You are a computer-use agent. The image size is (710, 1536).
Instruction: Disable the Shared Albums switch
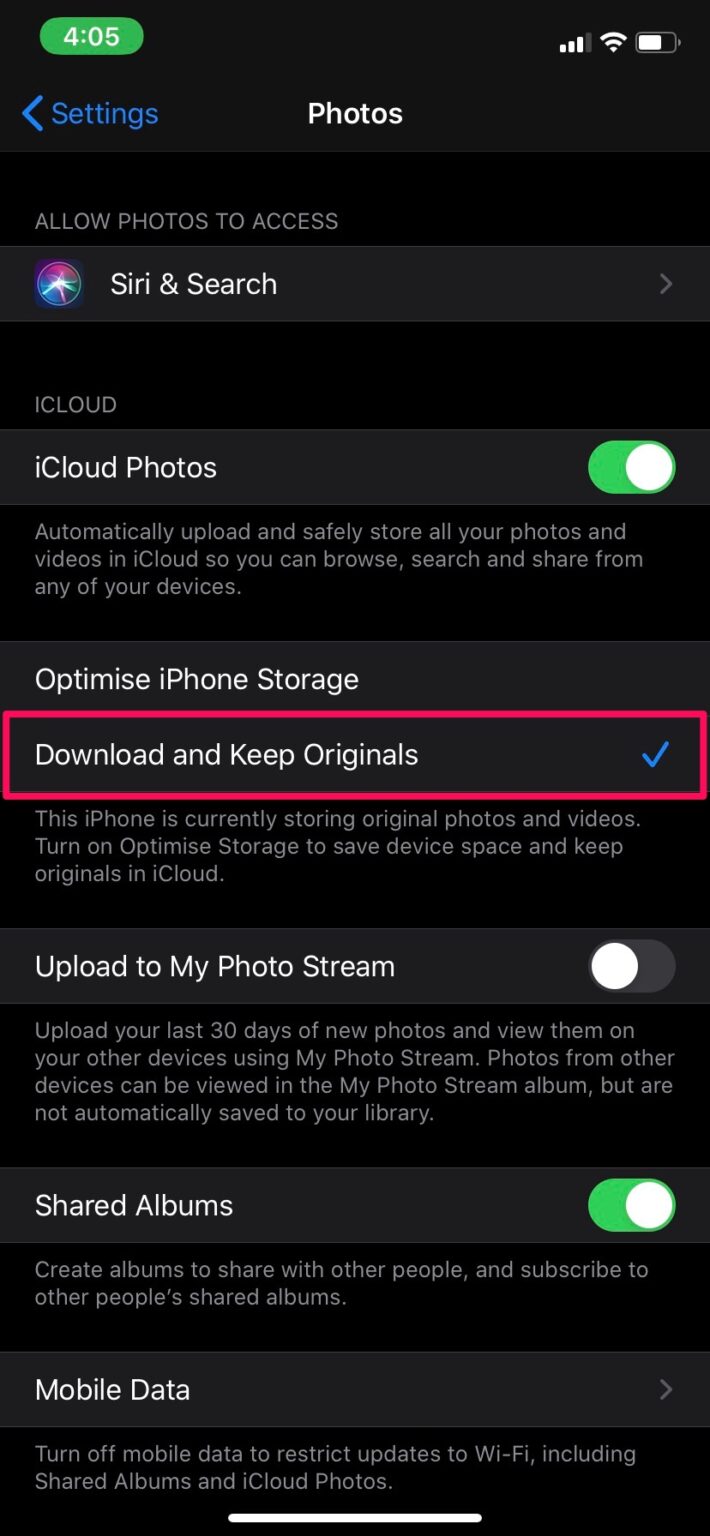[x=631, y=1205]
